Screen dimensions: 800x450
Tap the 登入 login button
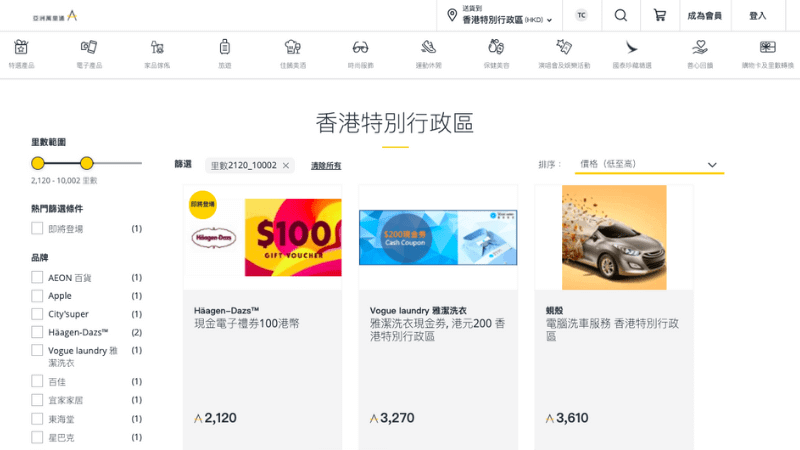pos(757,15)
